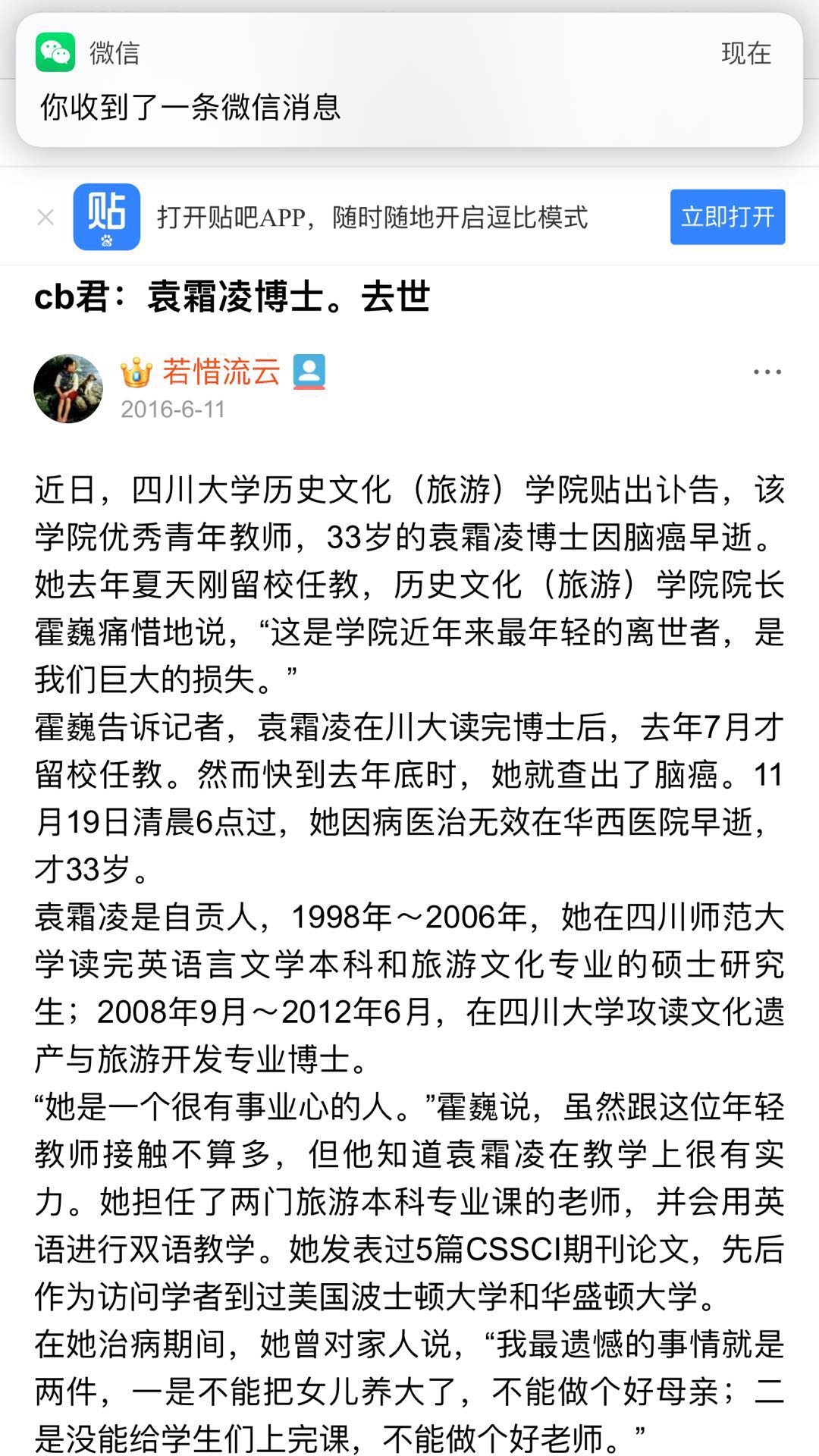Tap the 立即打开 button

click(x=727, y=217)
